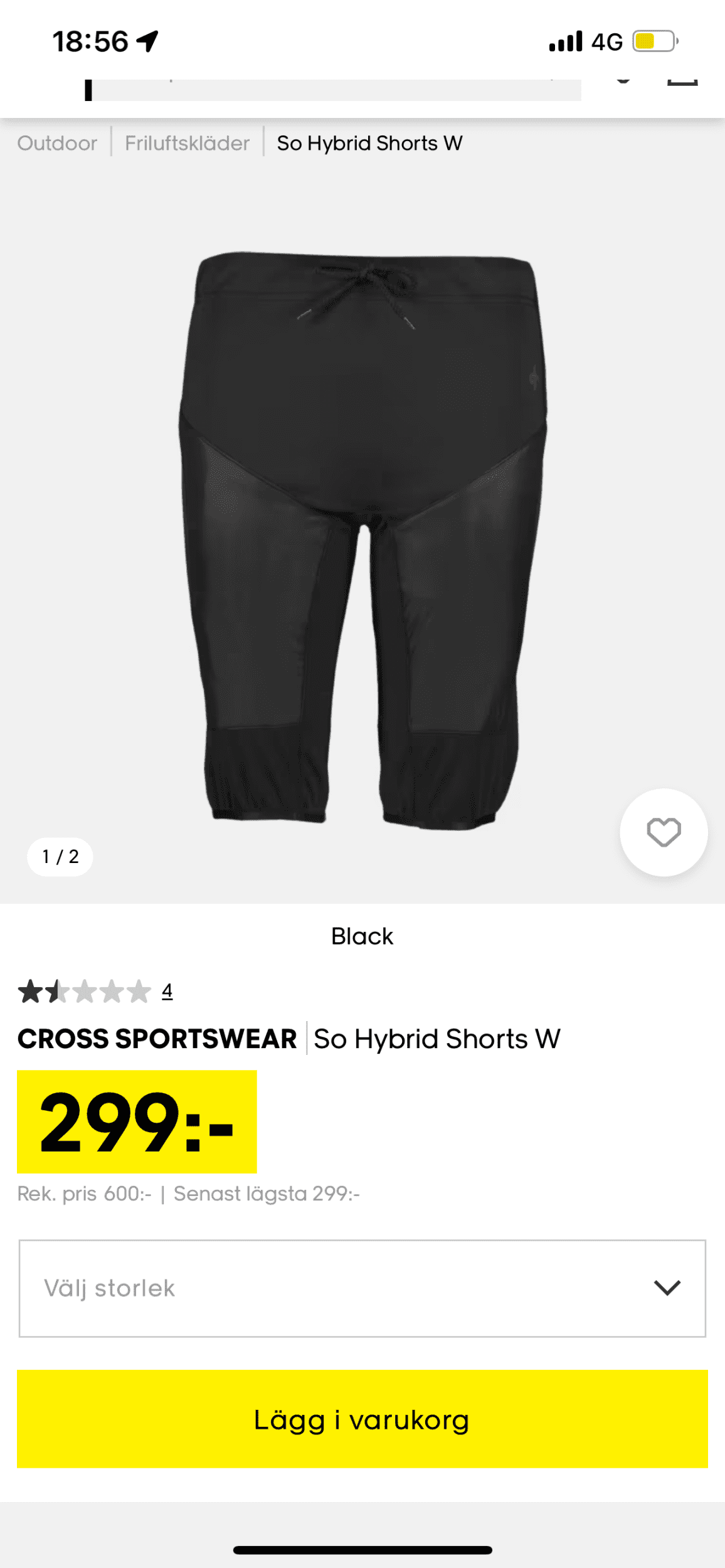
Task: Open the Outdoor breadcrumb link
Action: point(57,143)
